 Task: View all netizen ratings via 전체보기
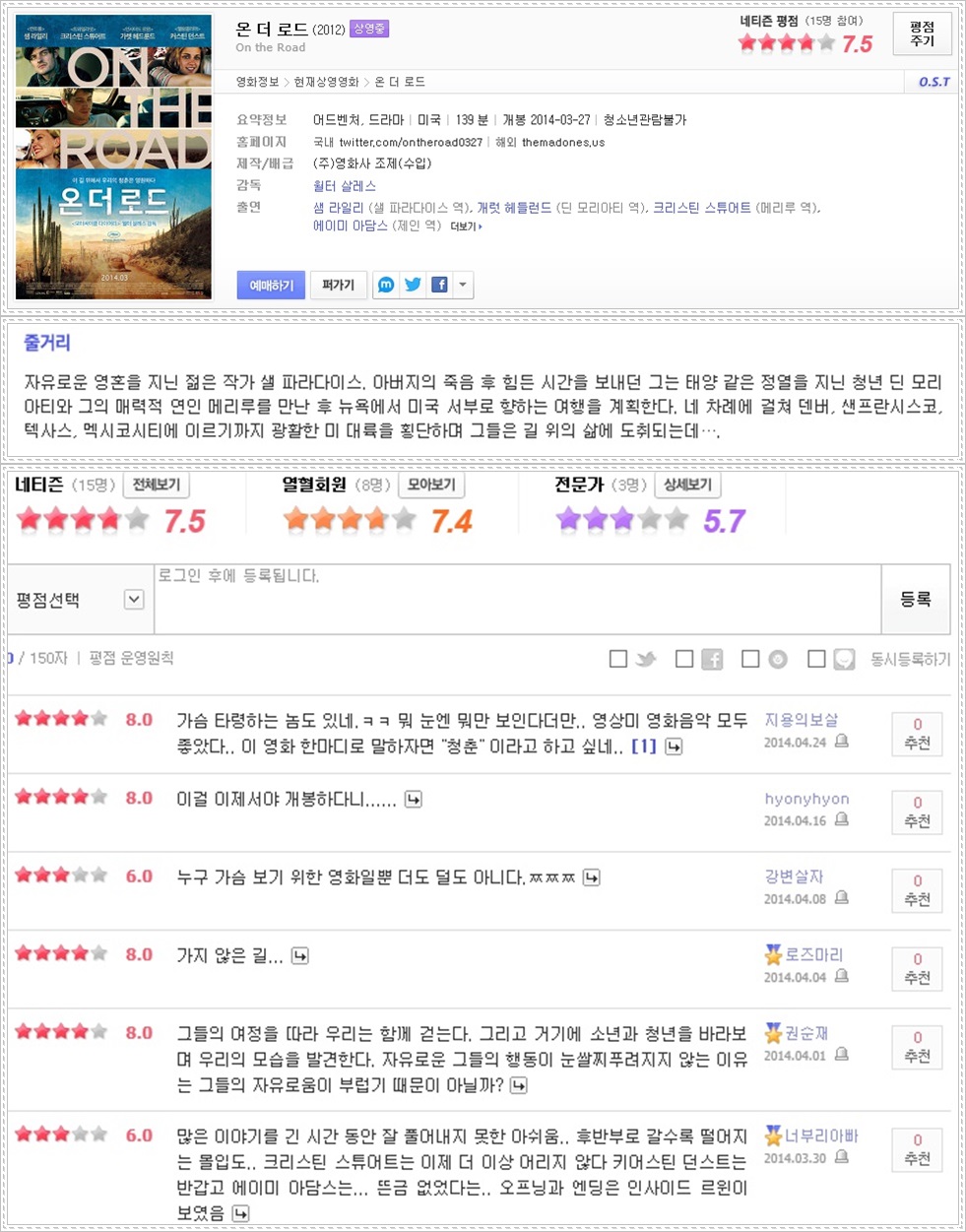[157, 485]
